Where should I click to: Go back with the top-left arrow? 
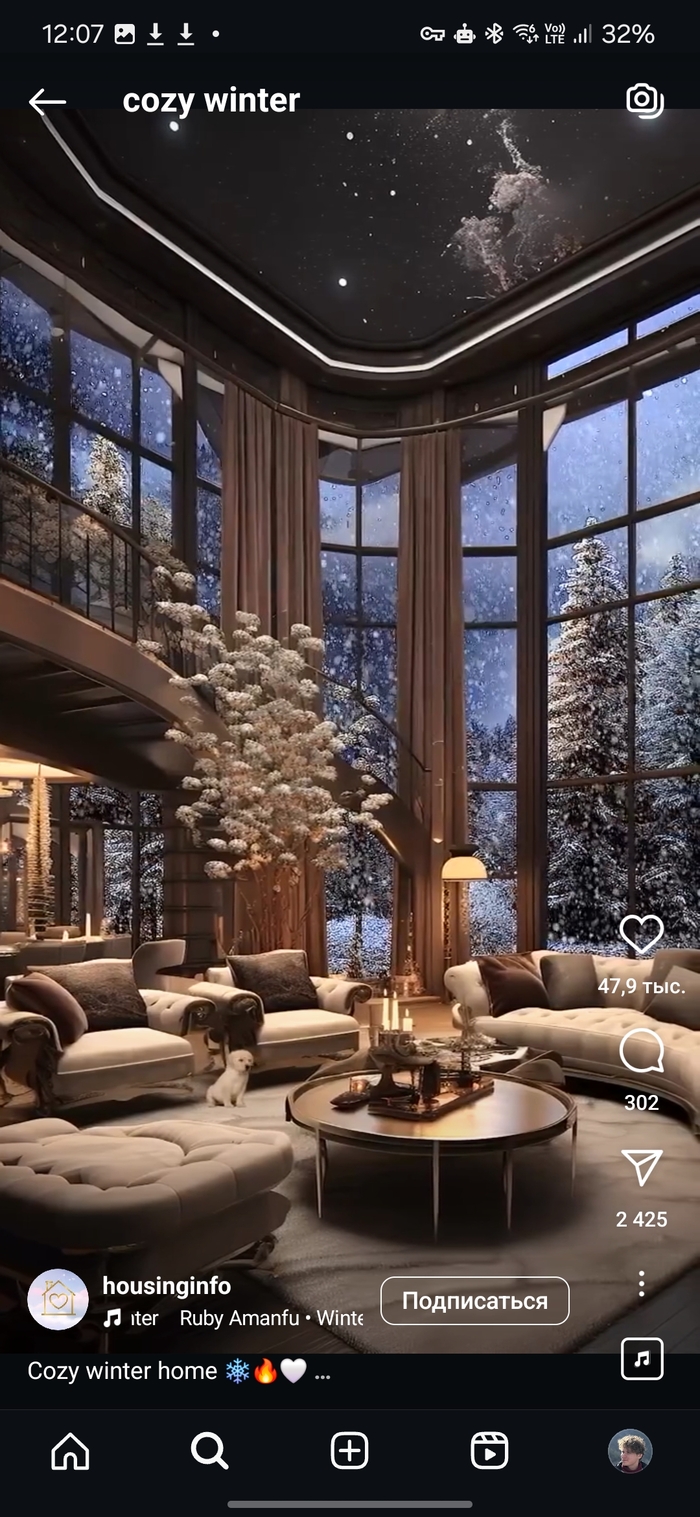(x=47, y=101)
